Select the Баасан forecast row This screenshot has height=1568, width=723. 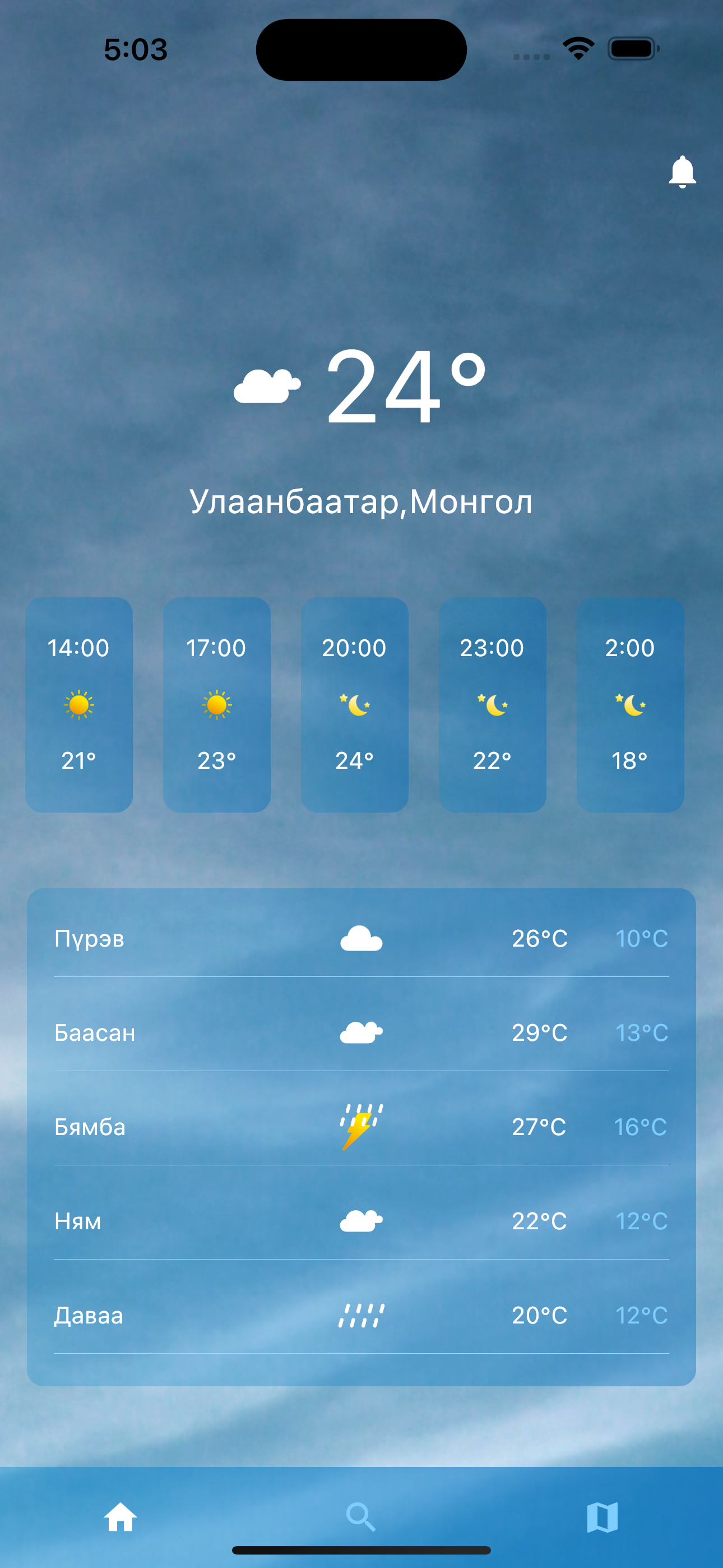361,1032
